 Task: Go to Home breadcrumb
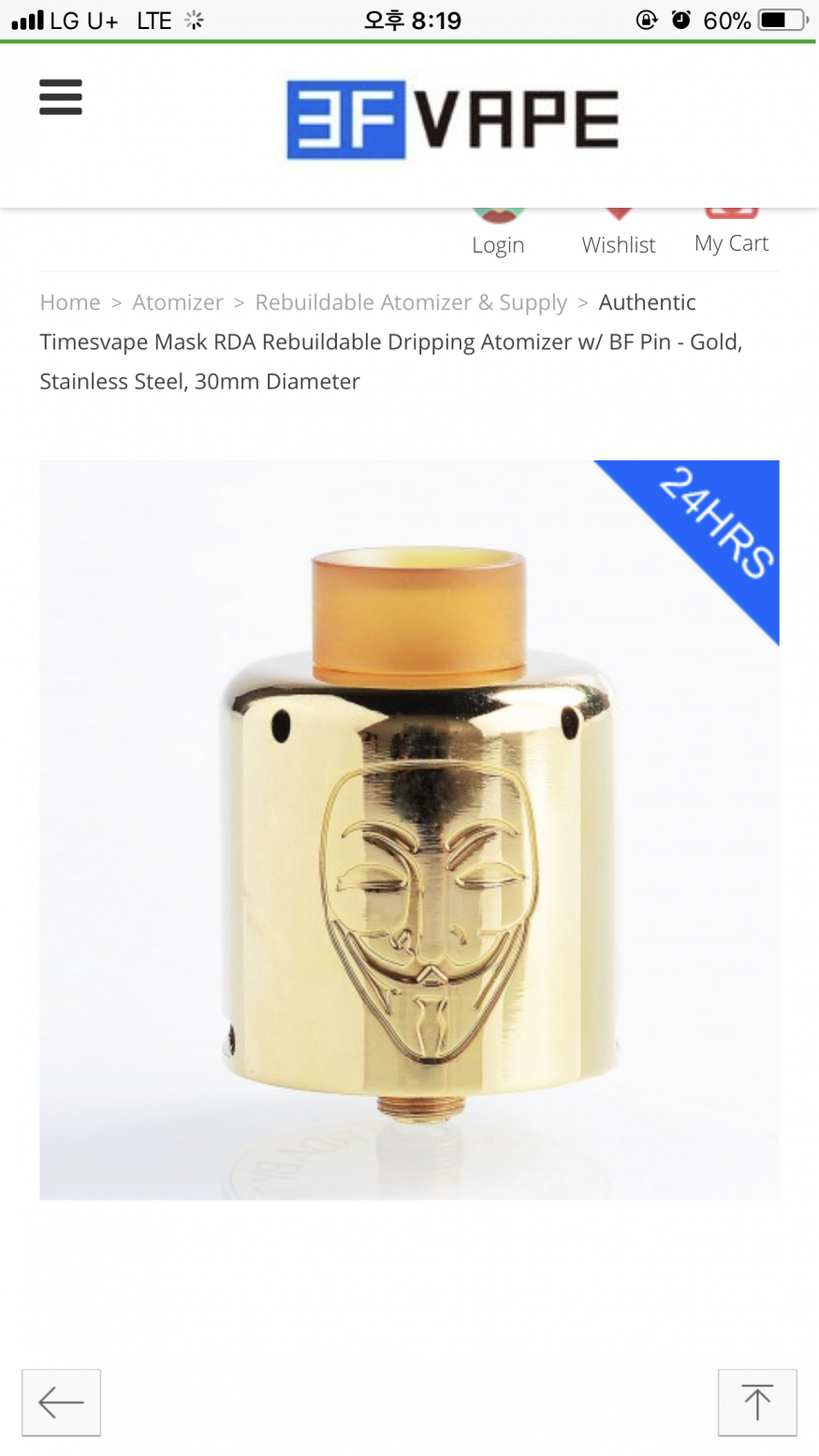click(x=70, y=302)
